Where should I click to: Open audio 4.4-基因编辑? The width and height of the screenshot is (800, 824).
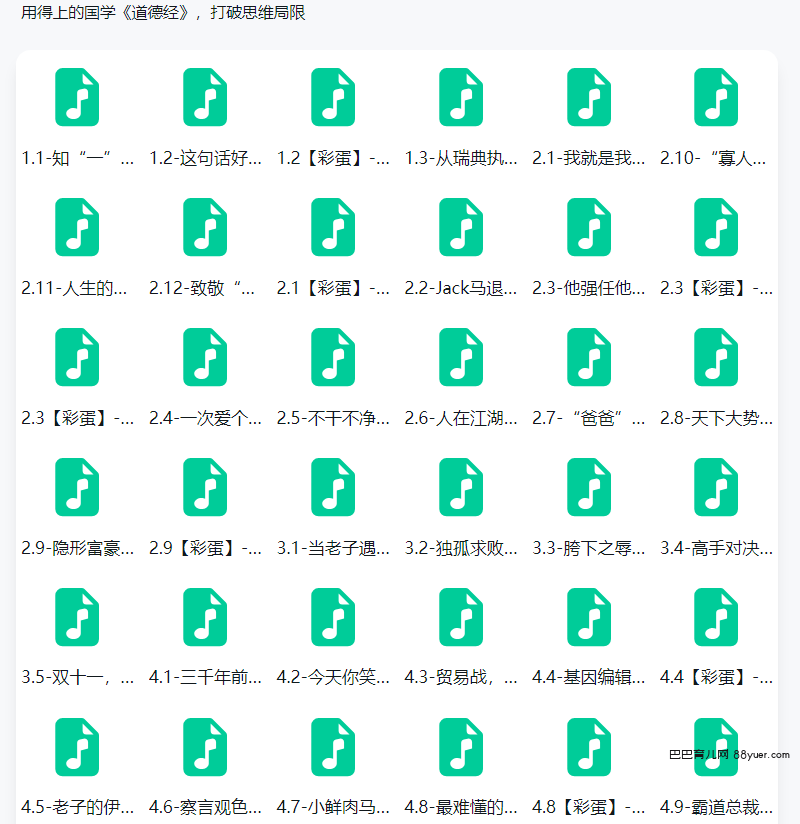point(589,617)
